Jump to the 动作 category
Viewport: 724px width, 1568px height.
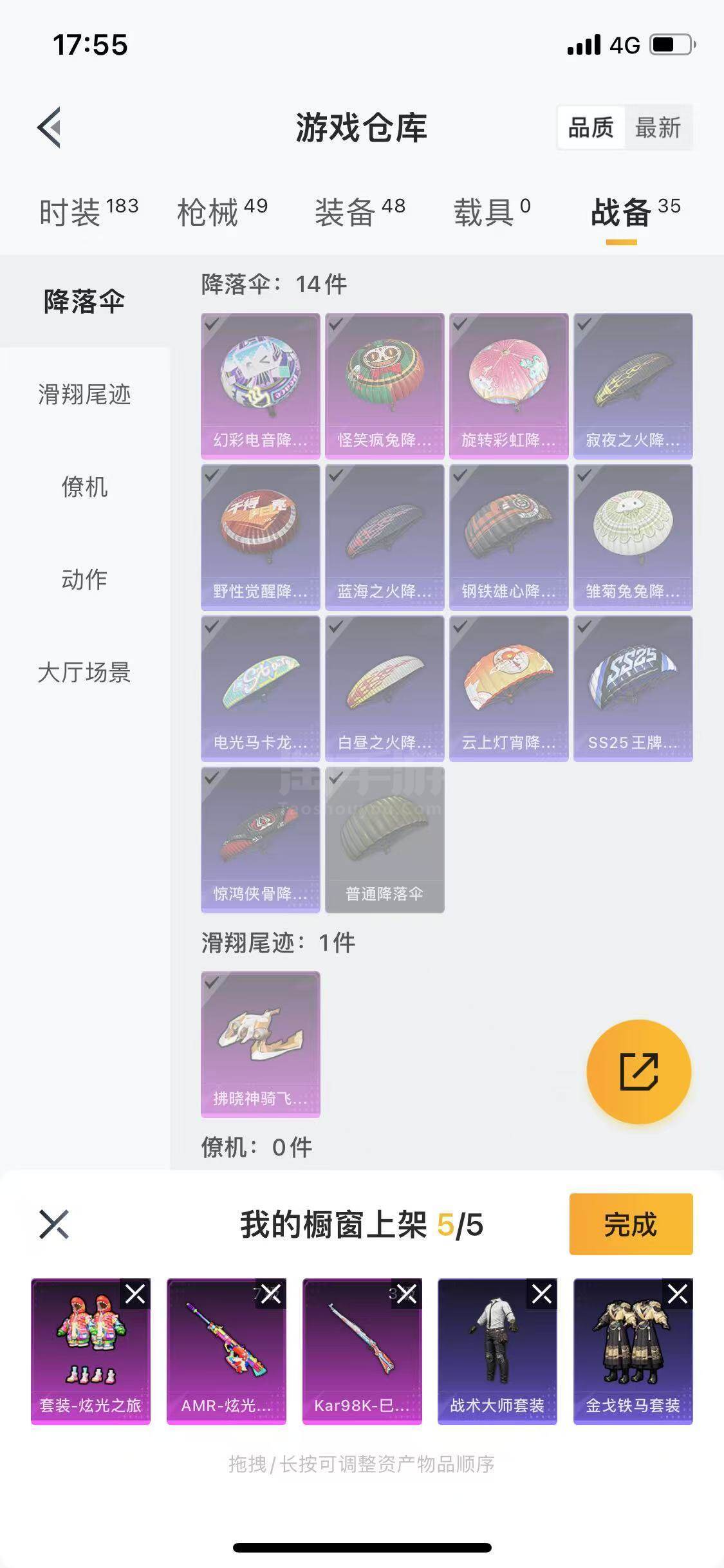tap(84, 579)
